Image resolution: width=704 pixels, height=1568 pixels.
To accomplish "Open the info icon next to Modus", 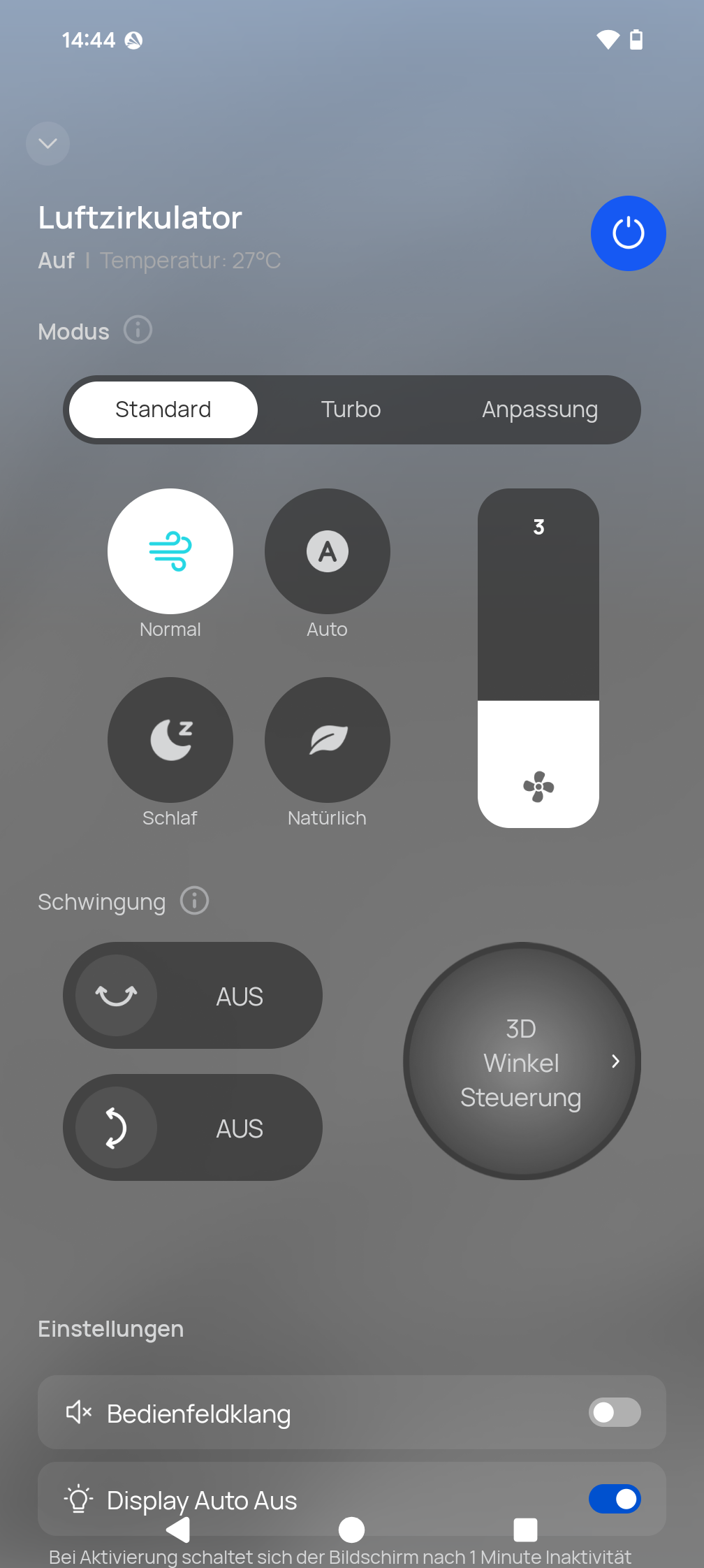I will (138, 330).
